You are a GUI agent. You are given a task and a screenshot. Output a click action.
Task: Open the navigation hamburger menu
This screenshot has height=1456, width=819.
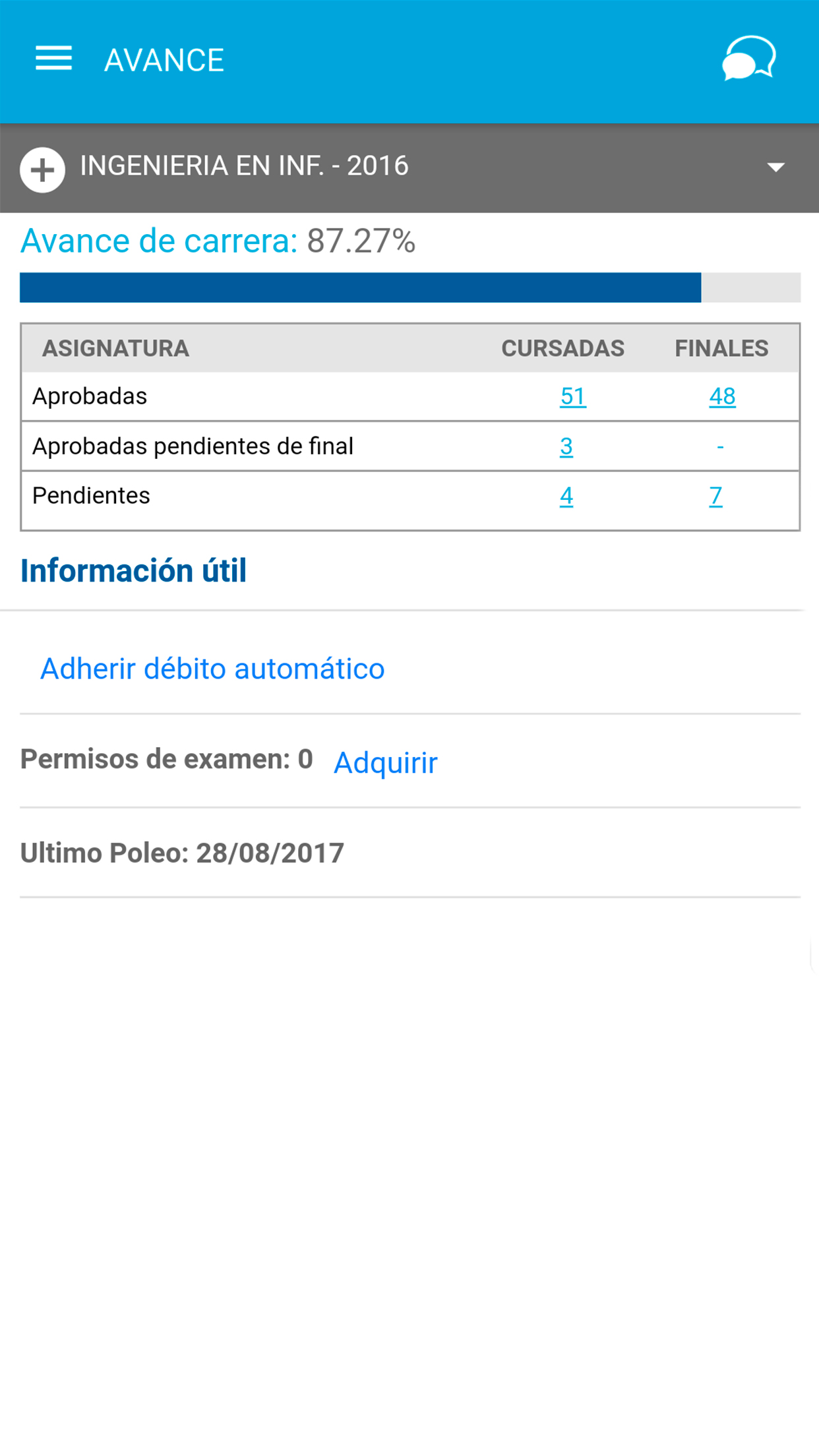[x=54, y=59]
